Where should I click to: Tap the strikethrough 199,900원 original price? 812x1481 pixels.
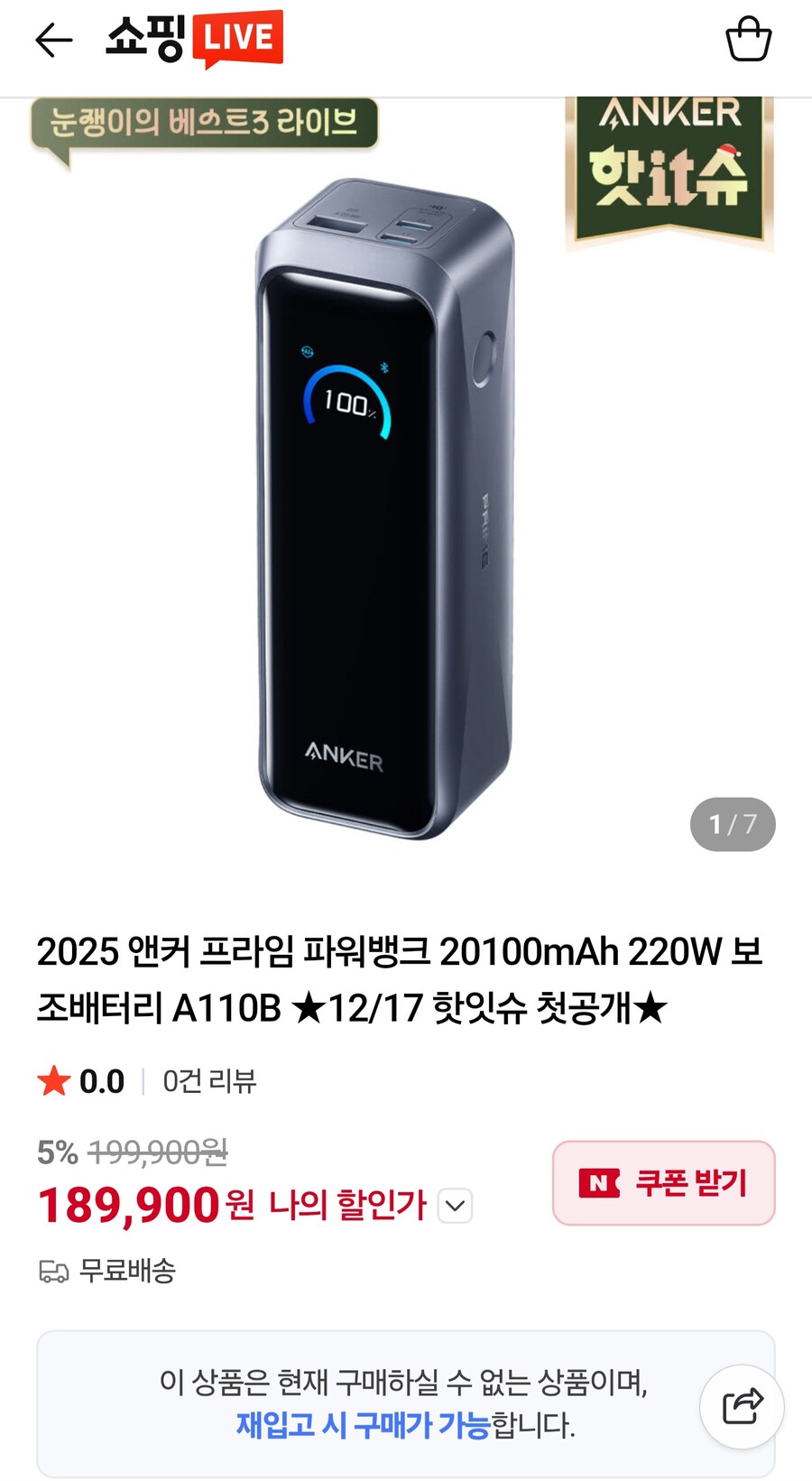(159, 1152)
